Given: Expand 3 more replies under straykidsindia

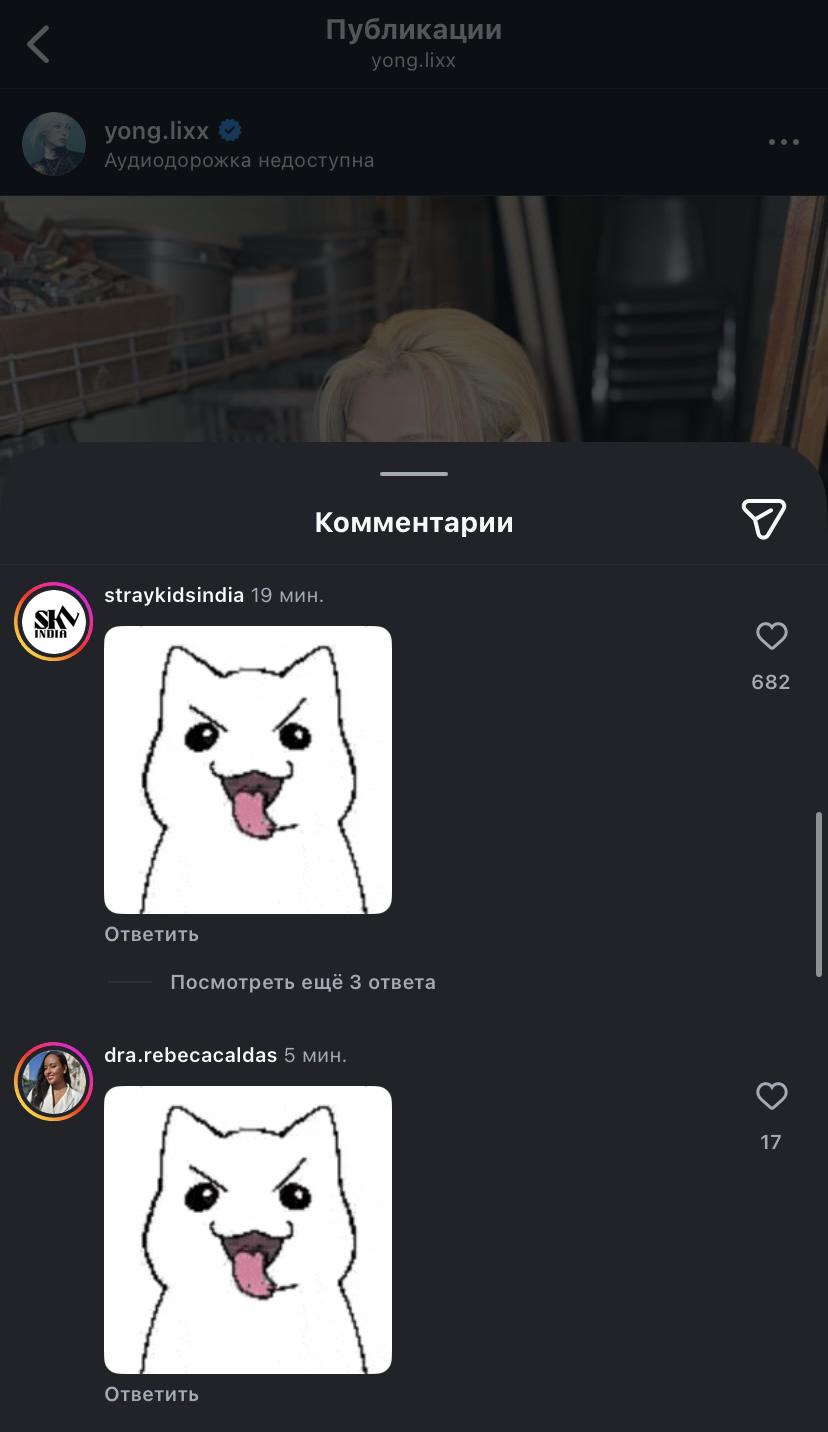Looking at the screenshot, I should pos(302,982).
